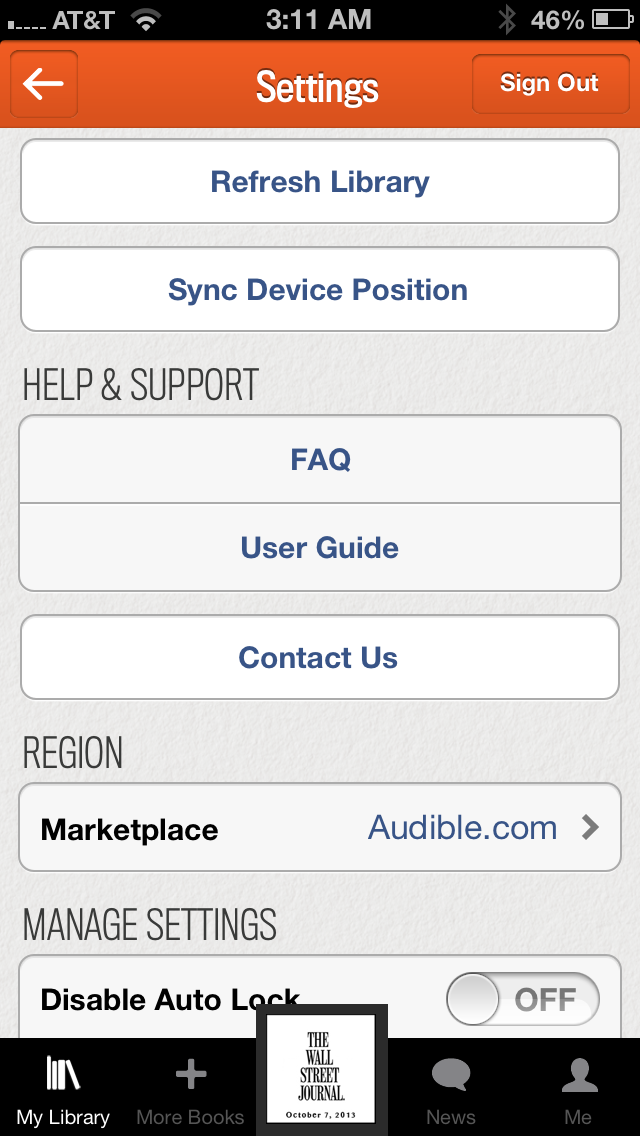Tap Contact Us
The width and height of the screenshot is (640, 1136).
(x=320, y=657)
